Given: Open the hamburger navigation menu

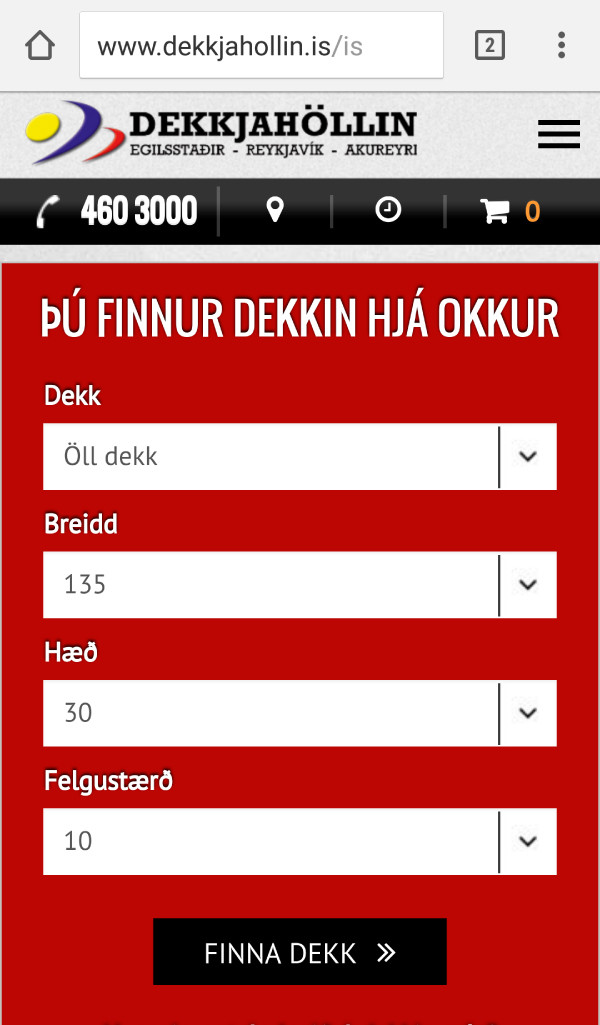Looking at the screenshot, I should tap(558, 135).
